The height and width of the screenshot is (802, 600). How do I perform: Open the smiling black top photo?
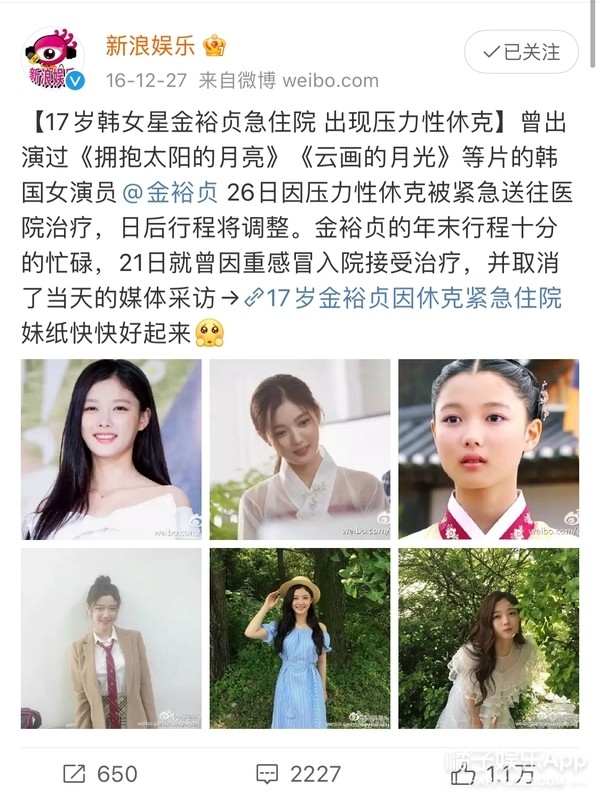click(111, 449)
